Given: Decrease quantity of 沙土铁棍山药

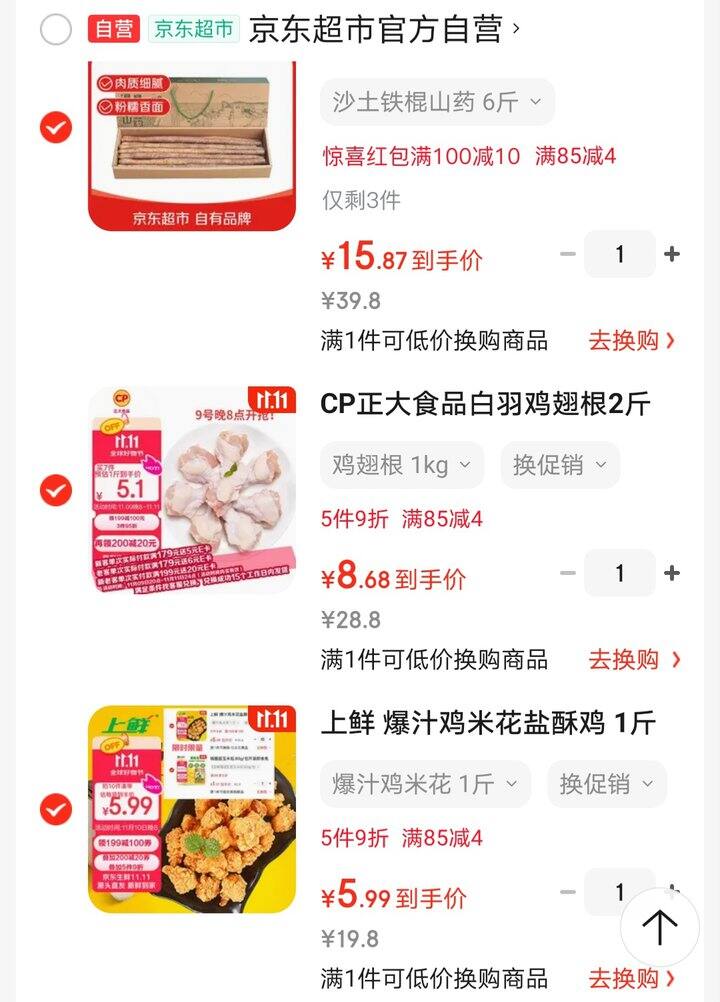Looking at the screenshot, I should pos(568,254).
